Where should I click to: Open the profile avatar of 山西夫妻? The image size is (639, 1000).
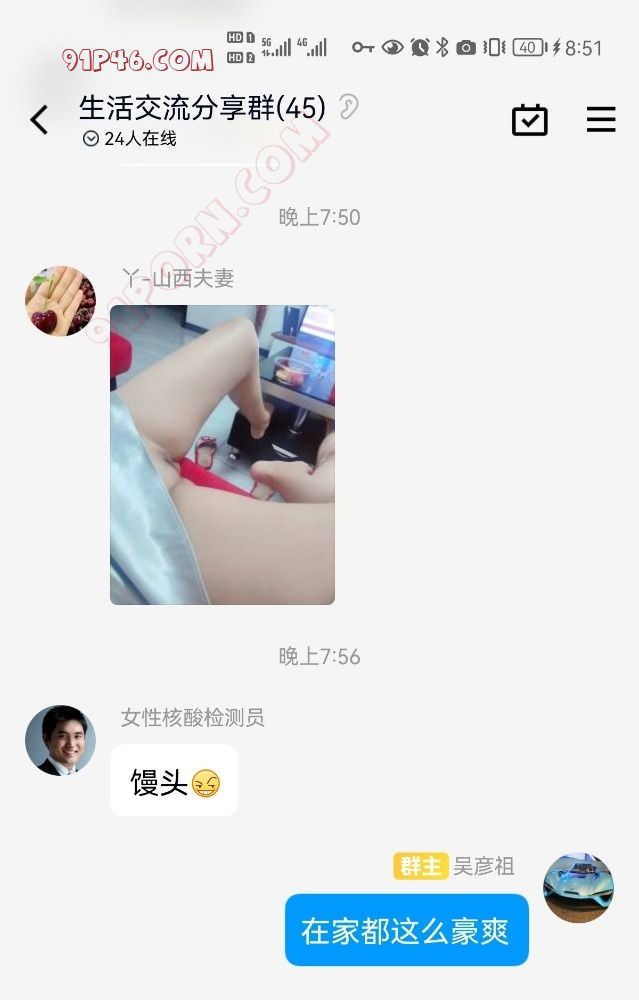60,301
